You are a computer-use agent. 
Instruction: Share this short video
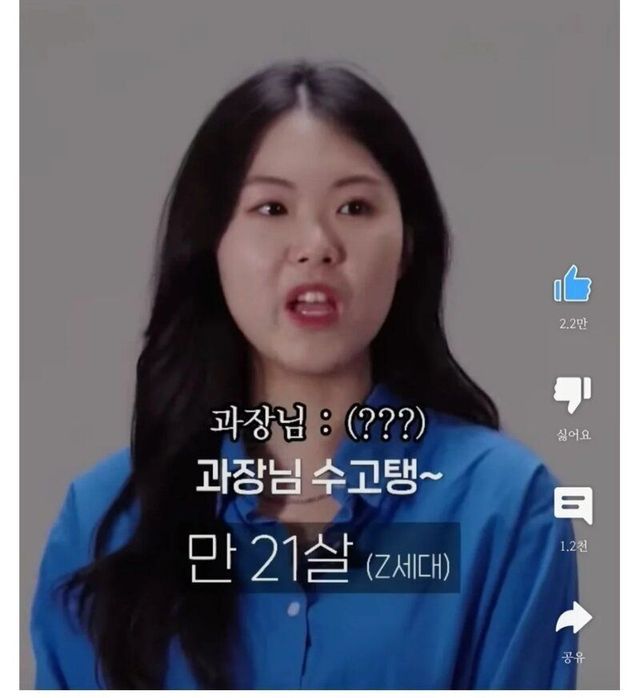pos(573,618)
